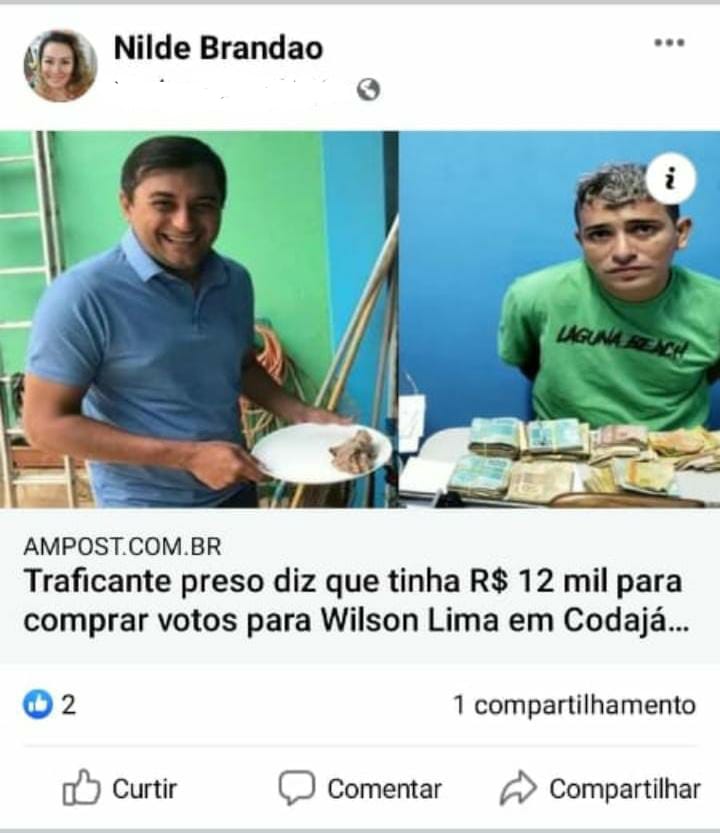Like the post with Curtir
720x833 pixels.
[x=120, y=788]
